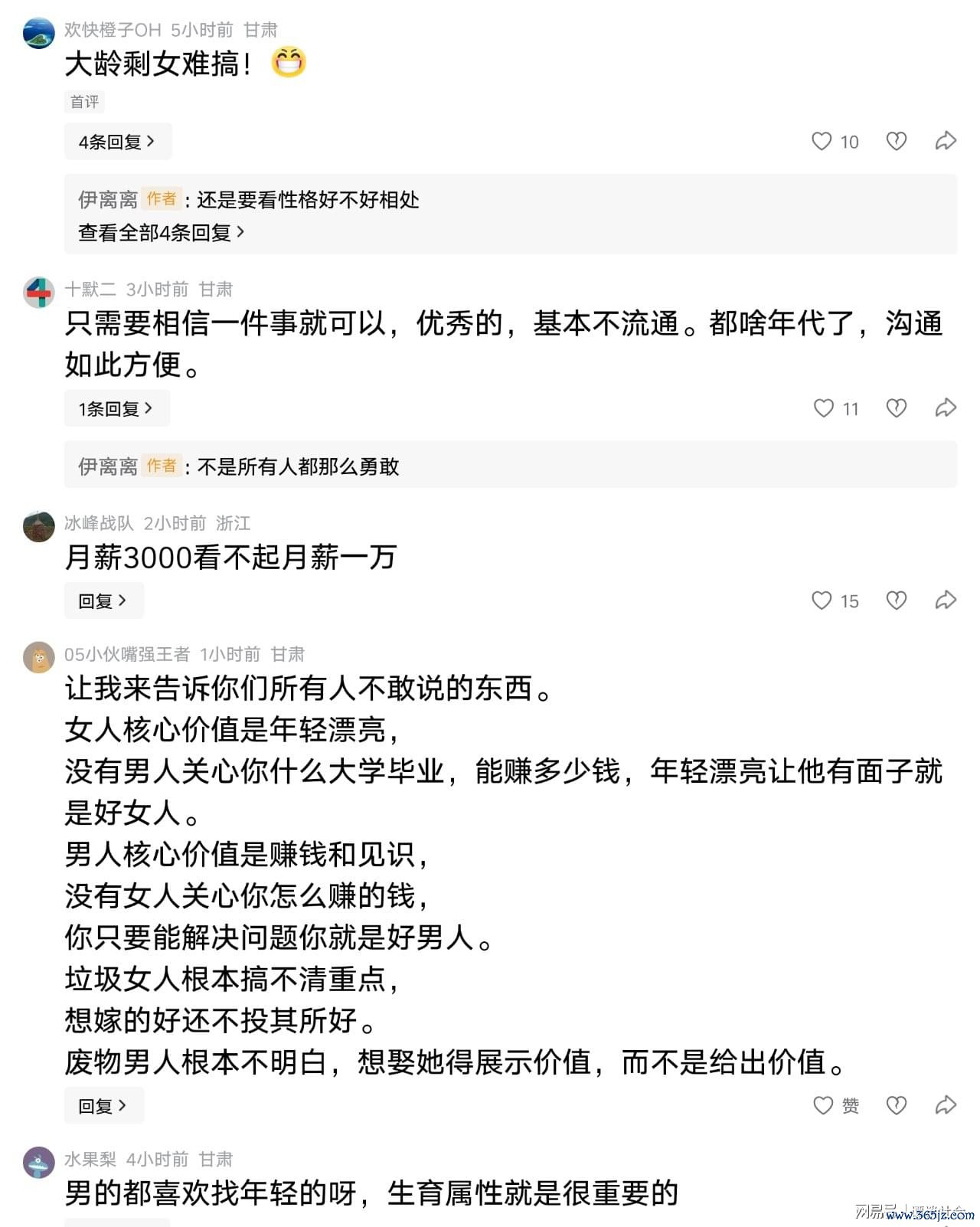Open 欢快橙子OH's username profile
Viewport: 980px width, 1227px height.
point(113,30)
